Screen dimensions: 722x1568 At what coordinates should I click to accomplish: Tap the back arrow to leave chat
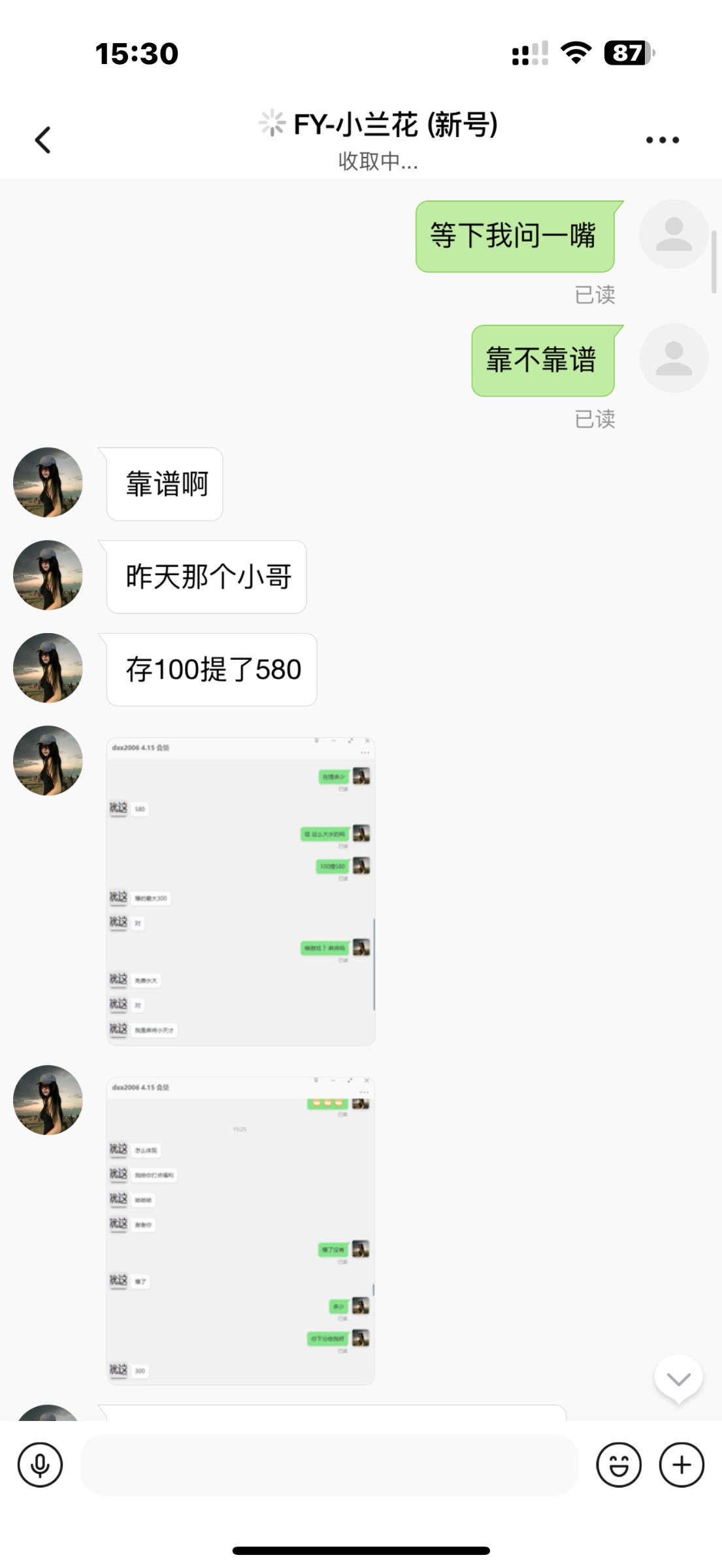click(x=42, y=139)
